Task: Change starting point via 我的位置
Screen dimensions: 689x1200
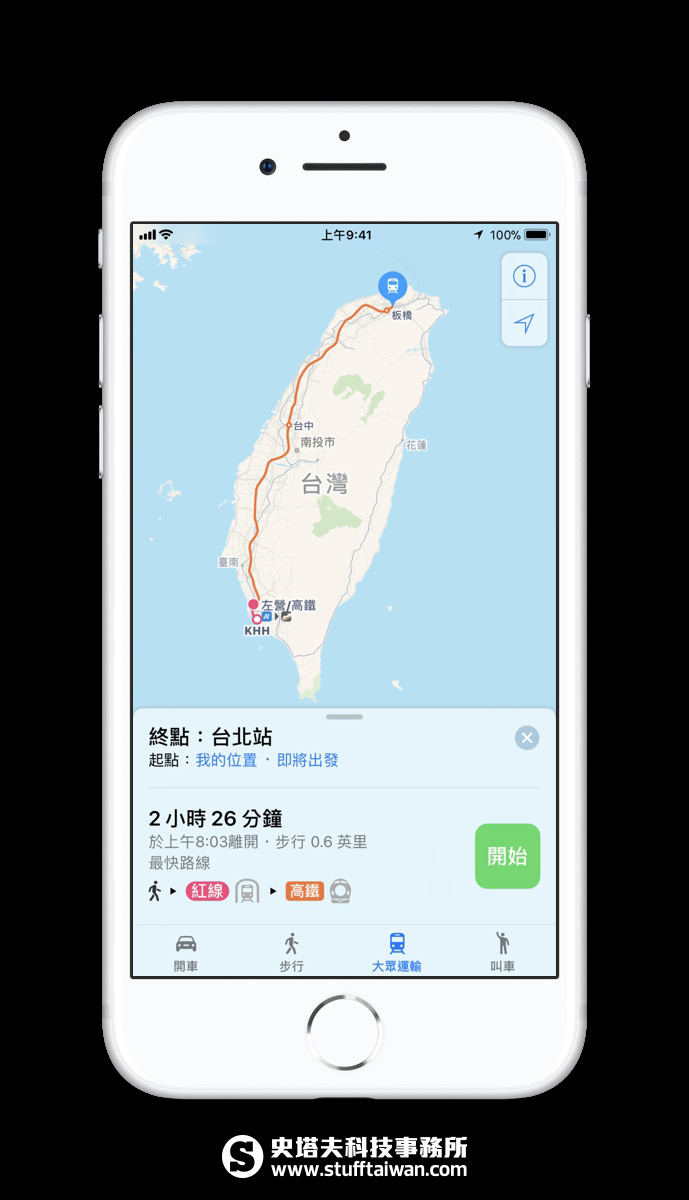Action: (x=226, y=760)
